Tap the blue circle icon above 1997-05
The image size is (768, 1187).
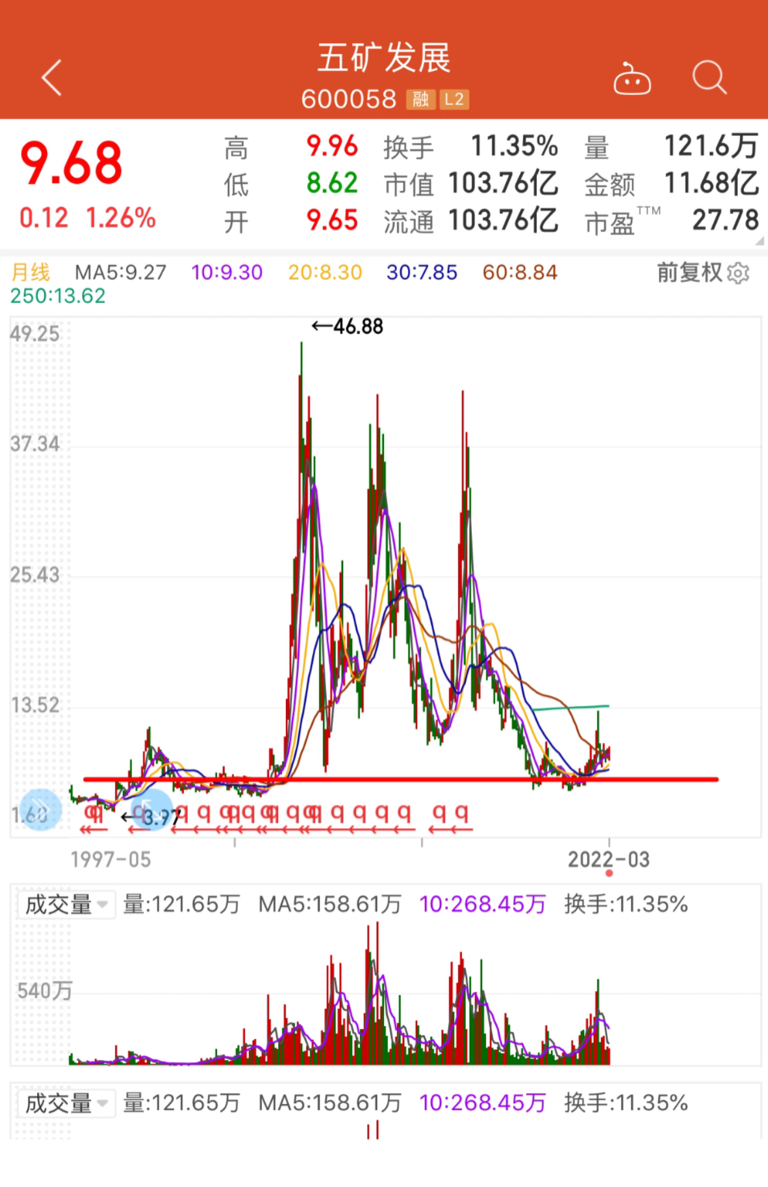pos(152,808)
